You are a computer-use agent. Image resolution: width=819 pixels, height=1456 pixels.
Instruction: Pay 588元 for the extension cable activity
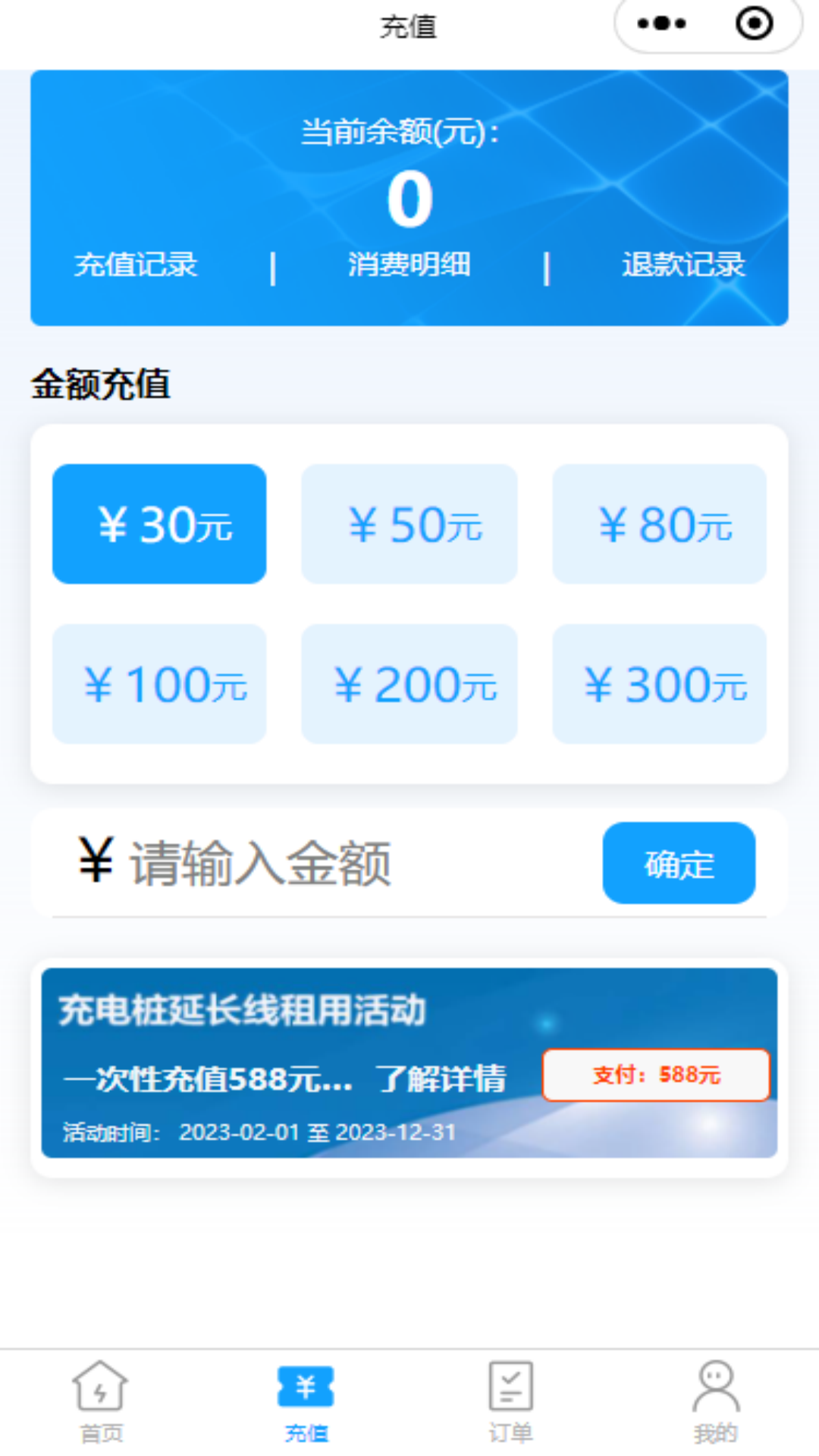pos(656,1075)
